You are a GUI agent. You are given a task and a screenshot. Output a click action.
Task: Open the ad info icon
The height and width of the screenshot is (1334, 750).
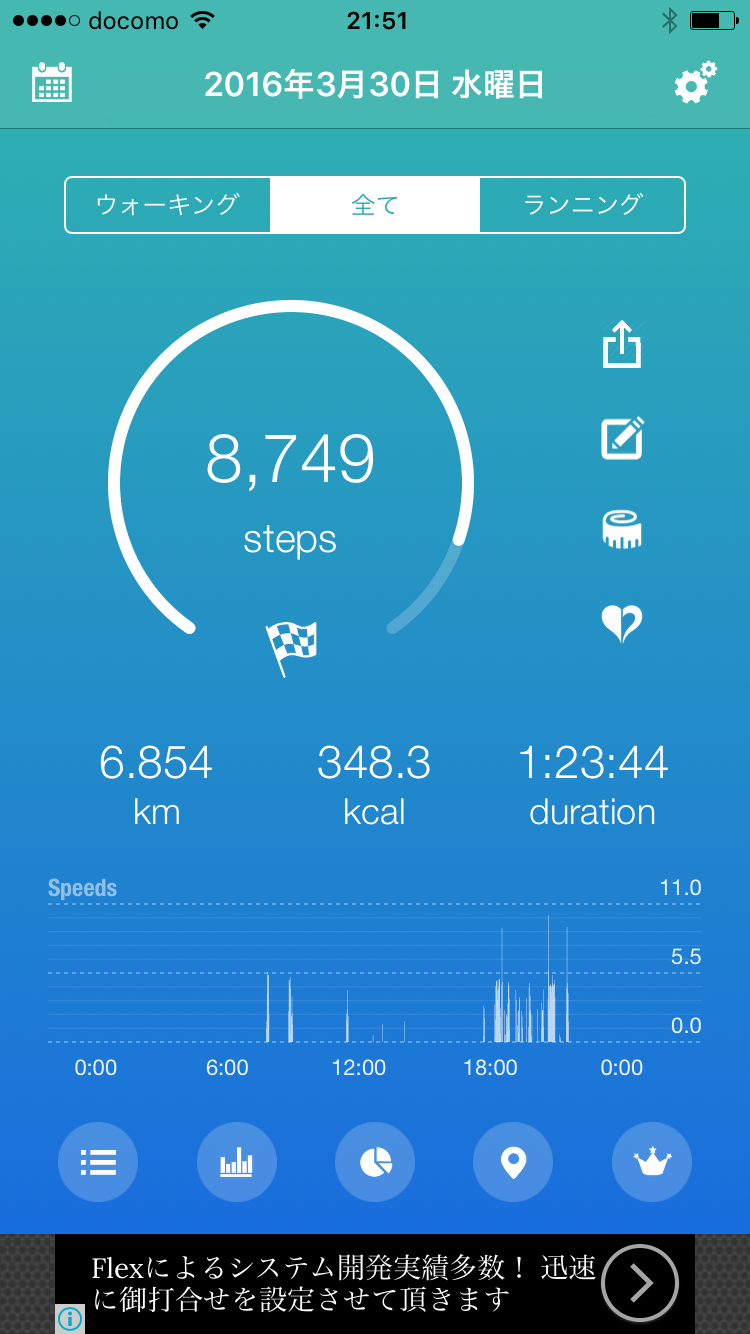[69, 1319]
